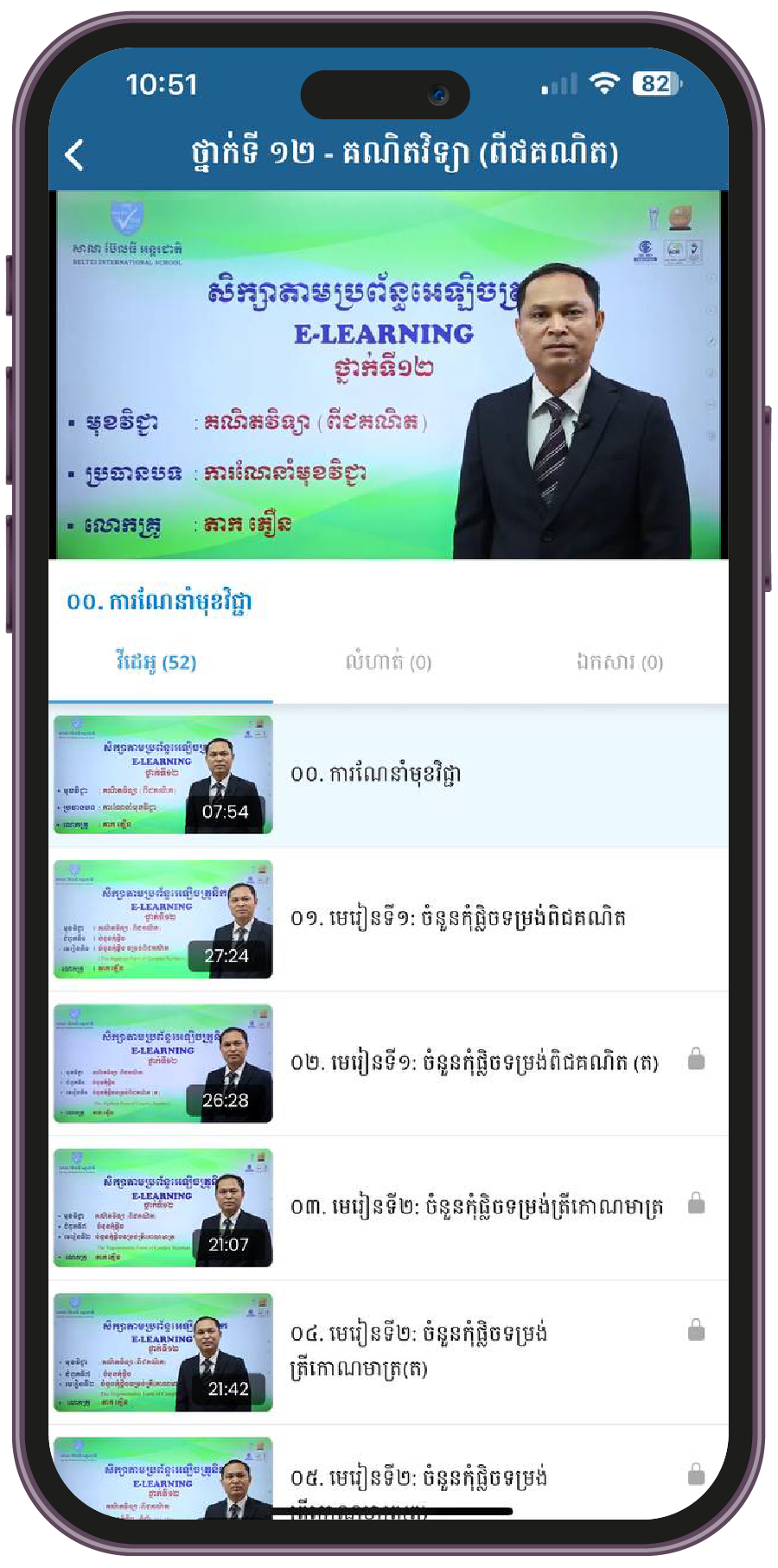This screenshot has height=1568, width=778.
Task: Go back using the header arrow
Action: (x=75, y=156)
